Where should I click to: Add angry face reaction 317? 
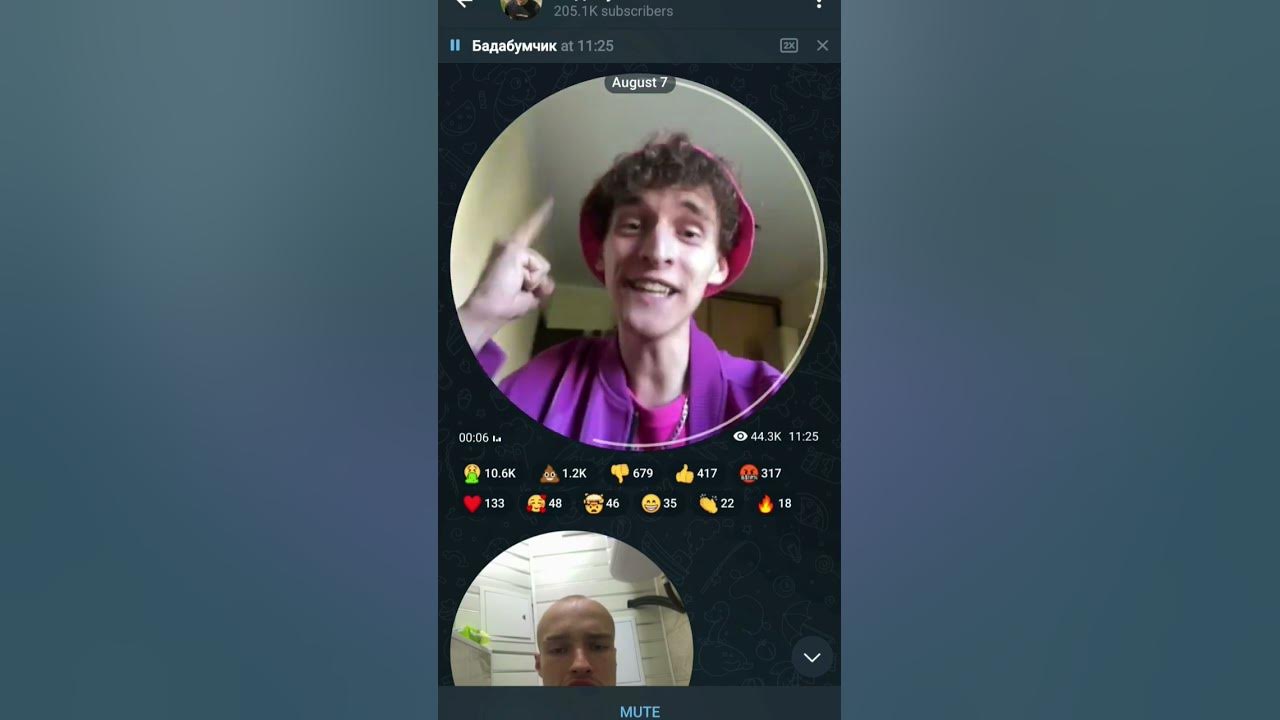click(760, 473)
